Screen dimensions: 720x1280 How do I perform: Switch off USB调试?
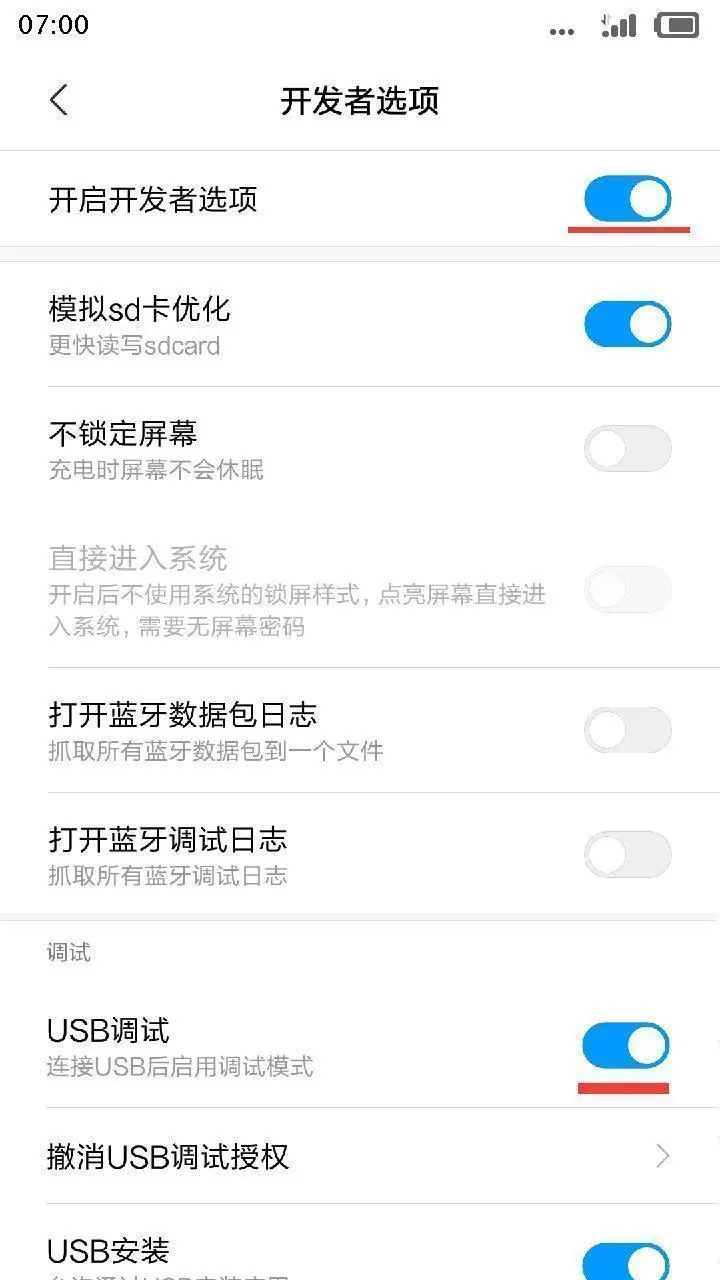click(x=626, y=1046)
